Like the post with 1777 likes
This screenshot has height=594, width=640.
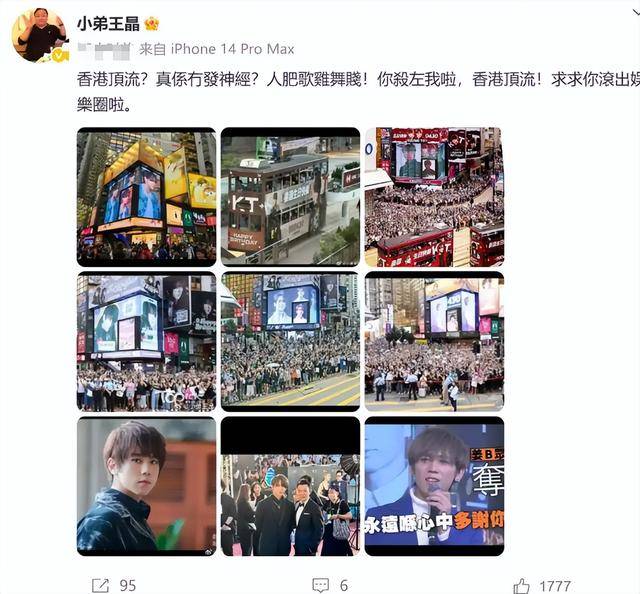pyautogui.click(x=540, y=585)
